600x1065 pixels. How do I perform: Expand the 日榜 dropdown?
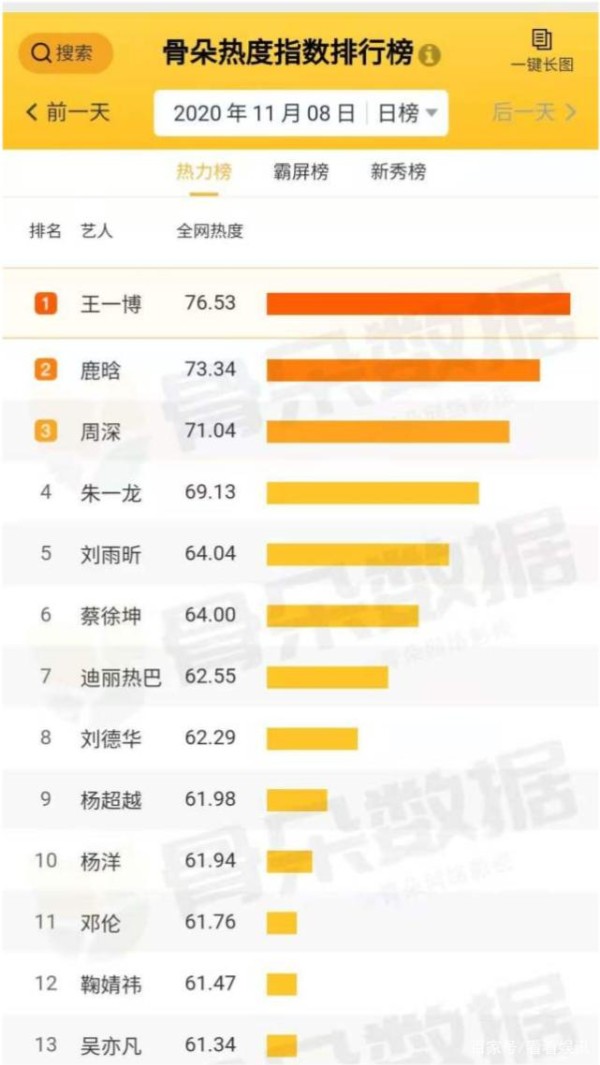click(x=408, y=113)
